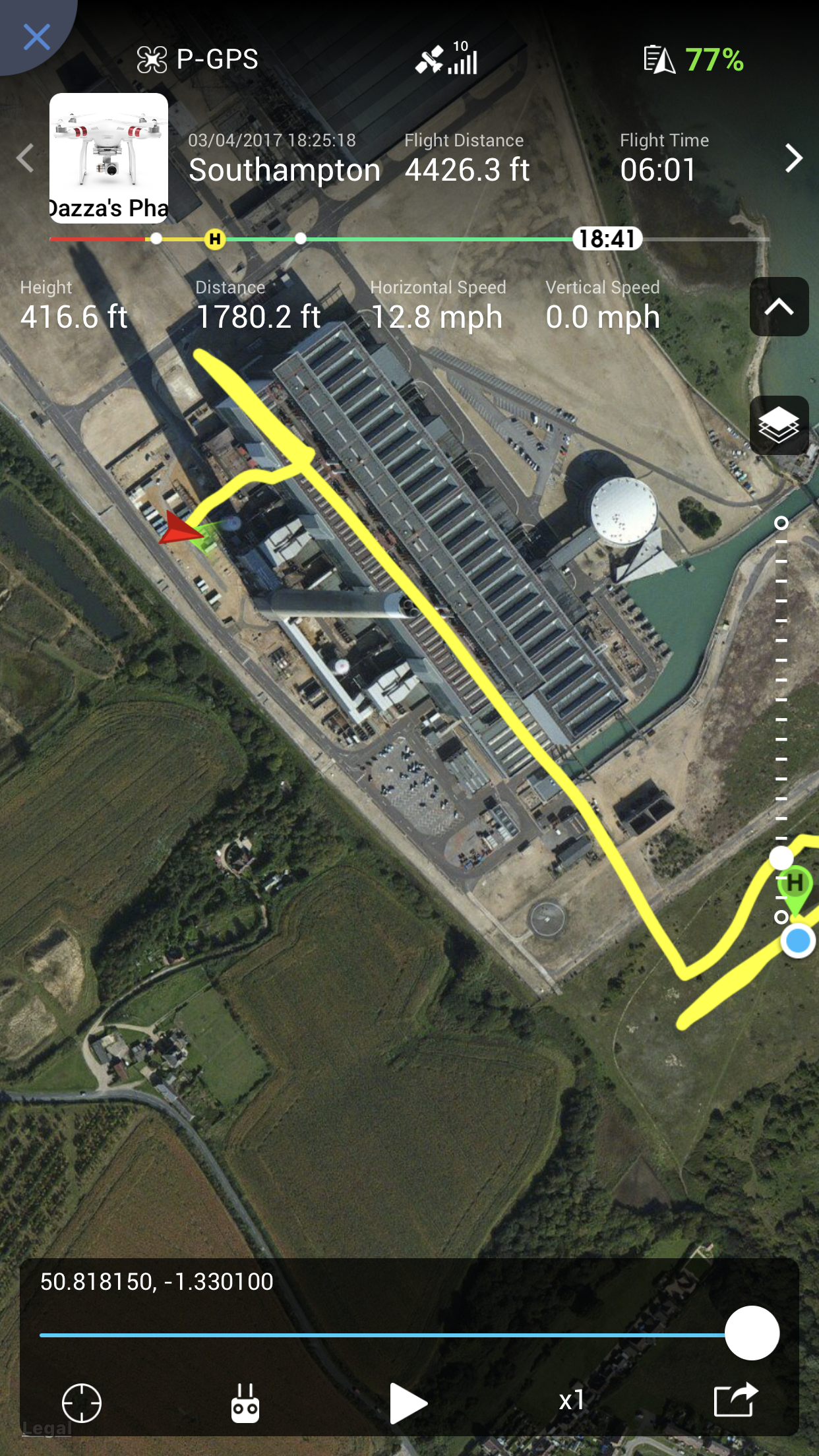Change the x1 playback speed
The width and height of the screenshot is (819, 1456).
[572, 1400]
